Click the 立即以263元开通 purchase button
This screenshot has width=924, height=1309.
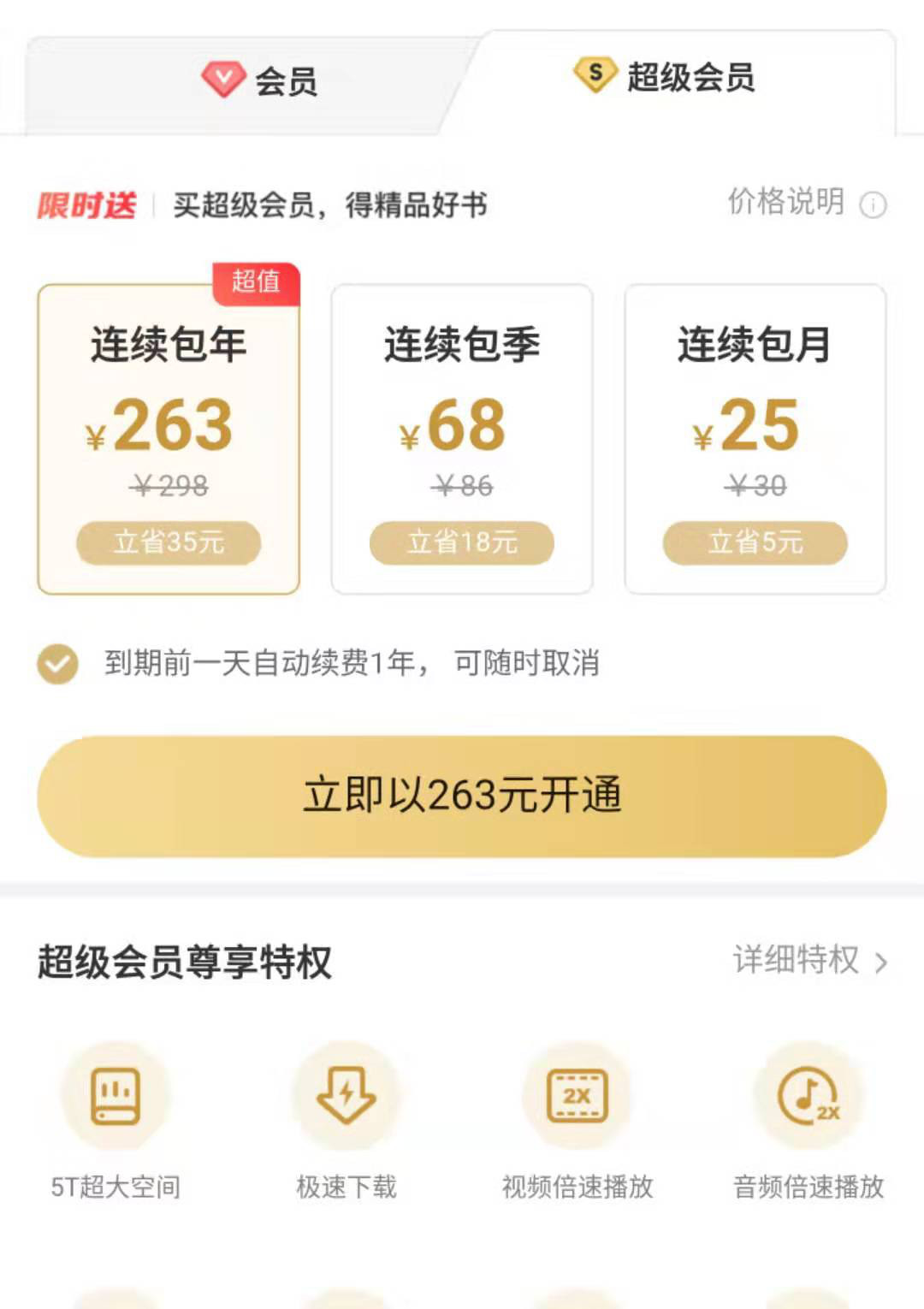(x=462, y=796)
